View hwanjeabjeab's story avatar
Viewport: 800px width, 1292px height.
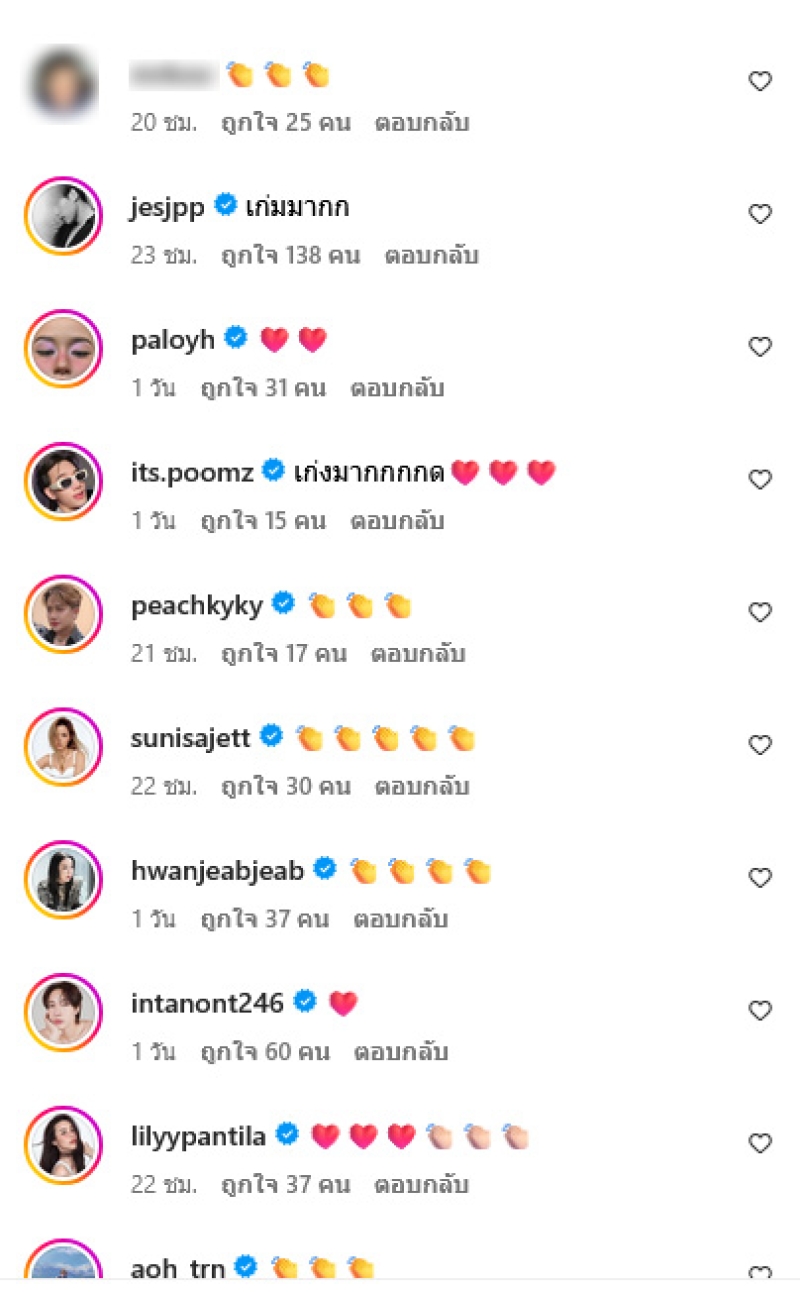[63, 880]
